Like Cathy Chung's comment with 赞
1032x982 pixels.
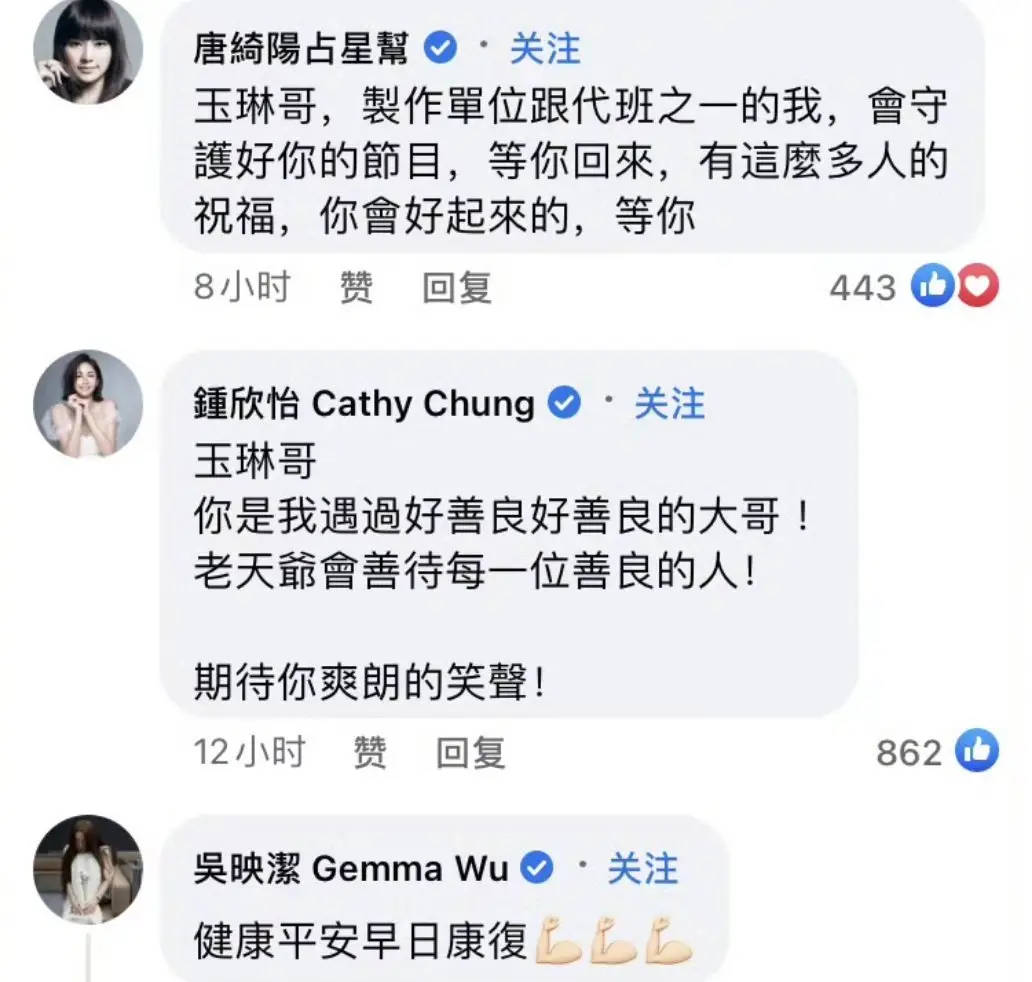(370, 752)
